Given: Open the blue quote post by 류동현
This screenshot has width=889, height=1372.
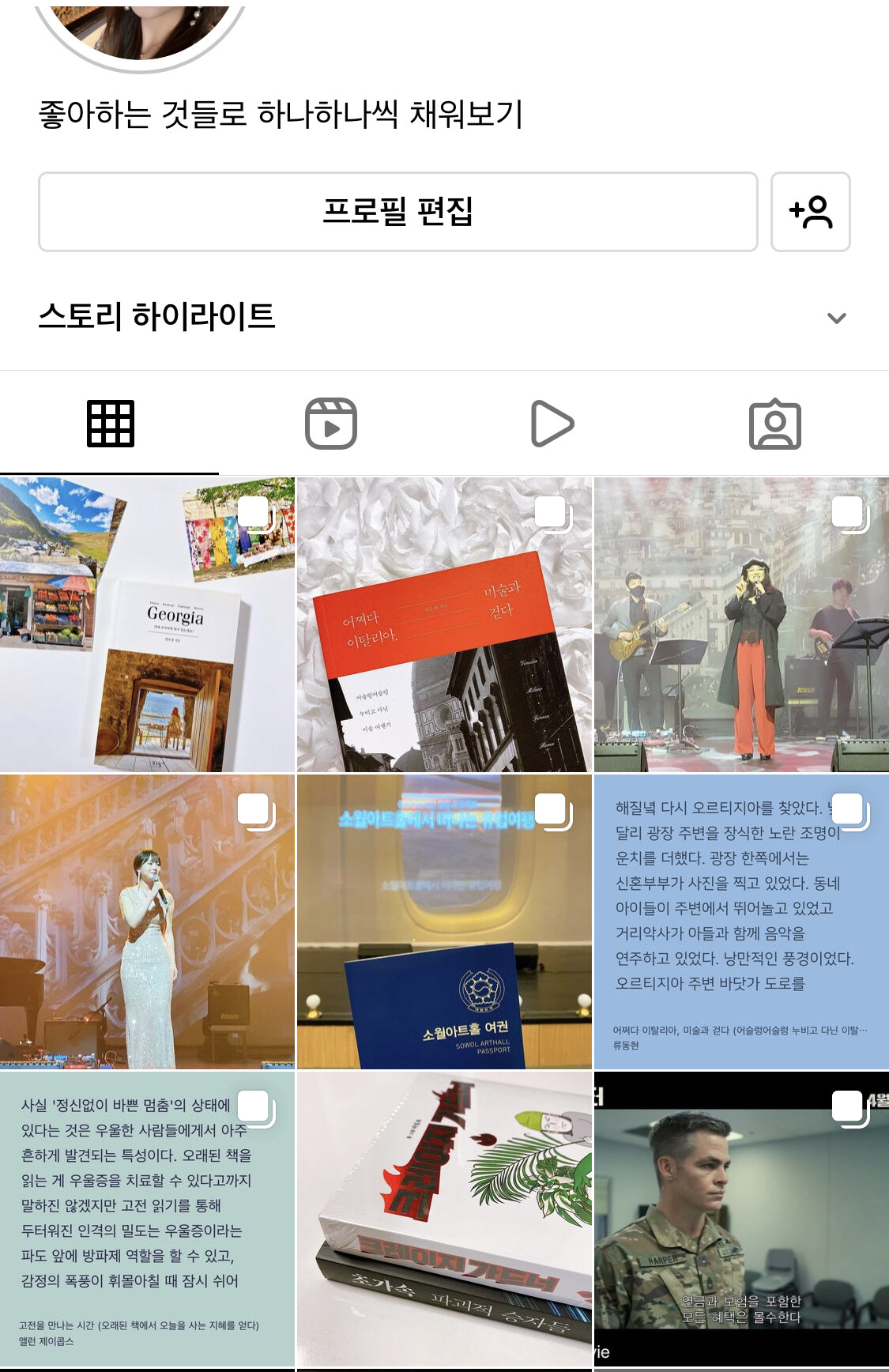Looking at the screenshot, I should (x=741, y=922).
